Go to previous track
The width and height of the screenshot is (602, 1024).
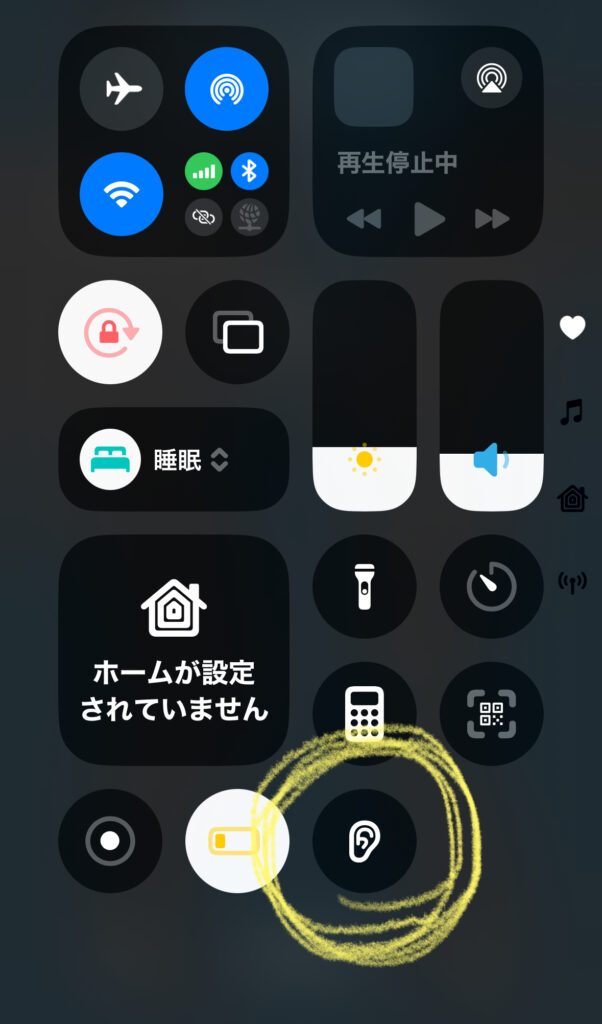click(x=364, y=218)
